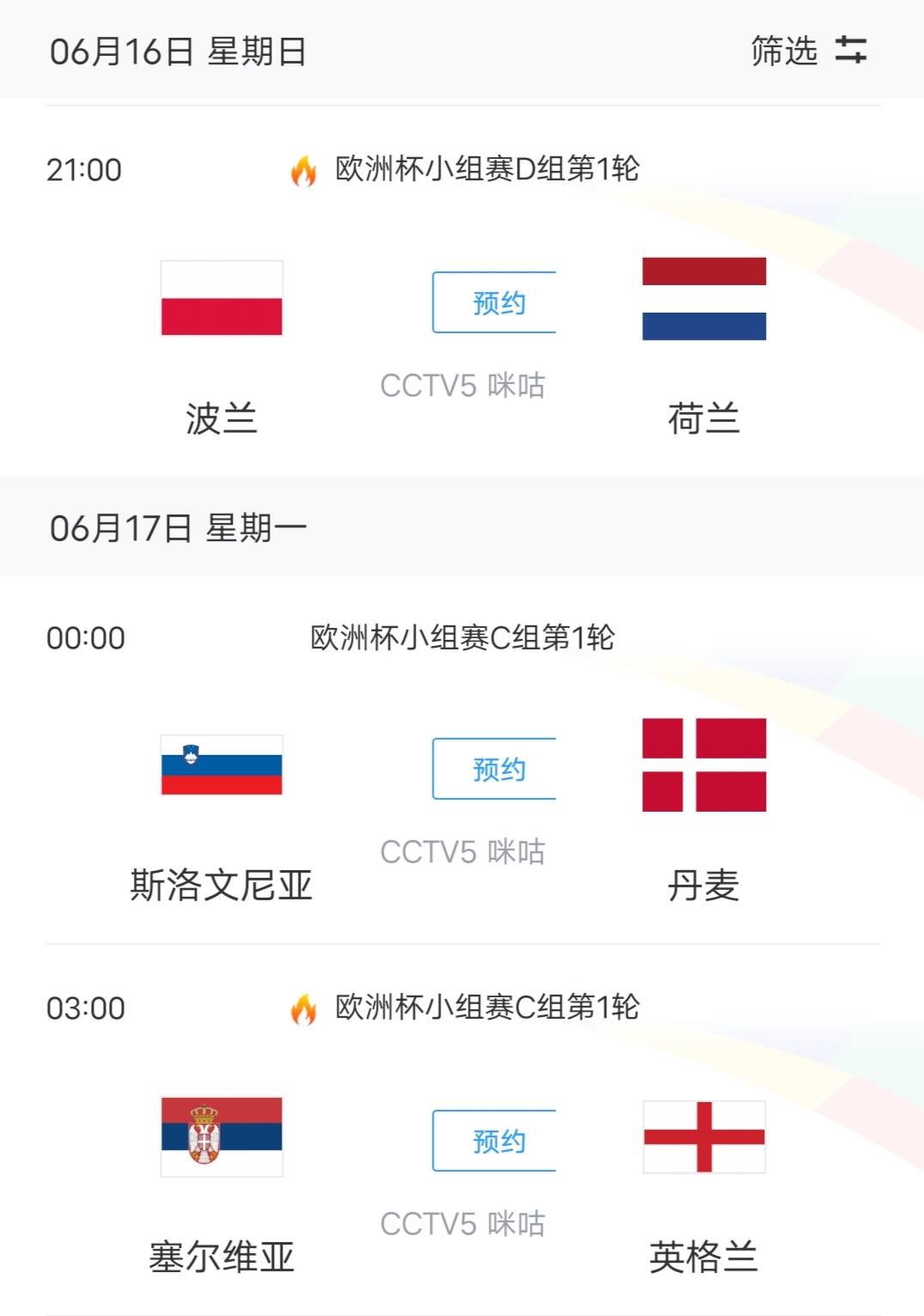Click the flame icon on the D组 match
This screenshot has height=1316, width=924.
tap(302, 171)
